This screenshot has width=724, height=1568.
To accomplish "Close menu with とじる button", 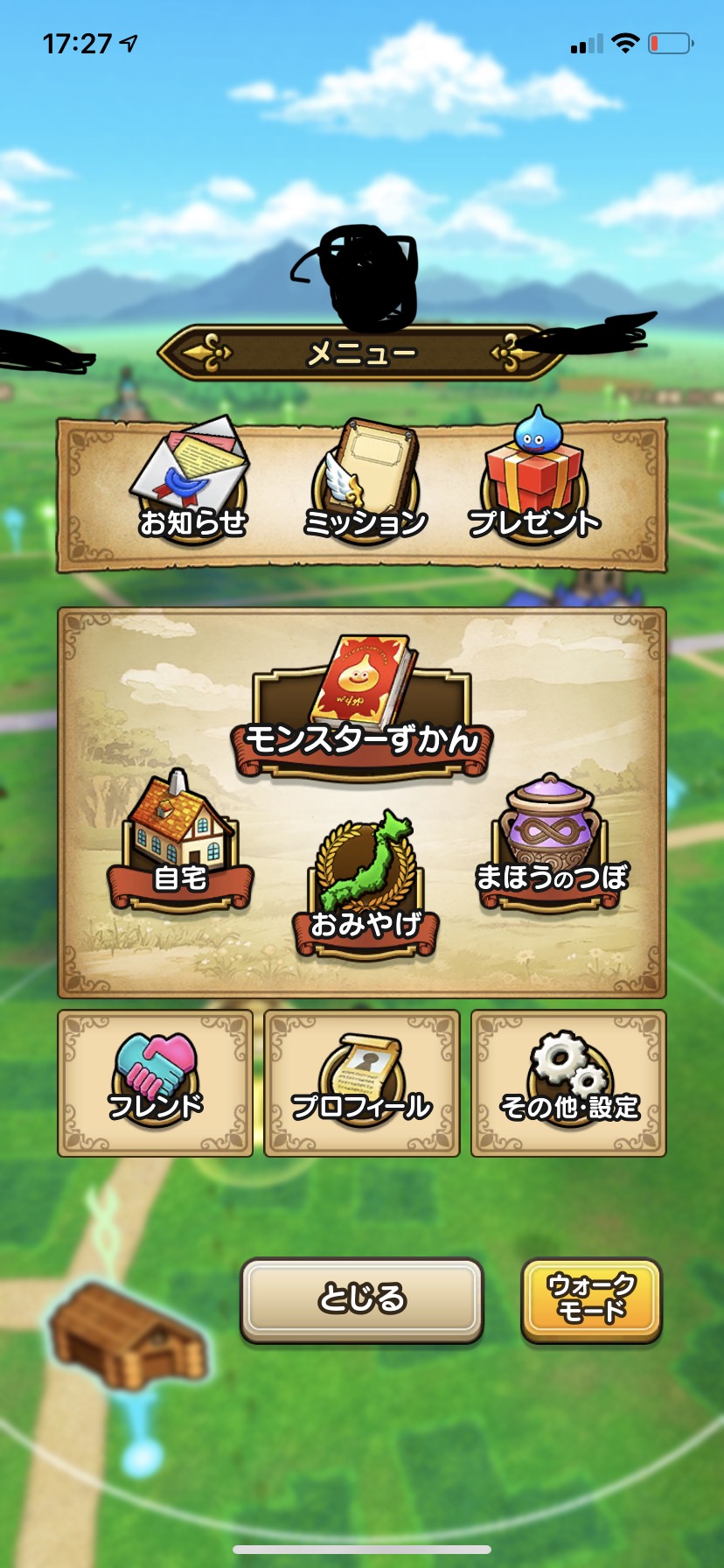I will pos(362,1298).
